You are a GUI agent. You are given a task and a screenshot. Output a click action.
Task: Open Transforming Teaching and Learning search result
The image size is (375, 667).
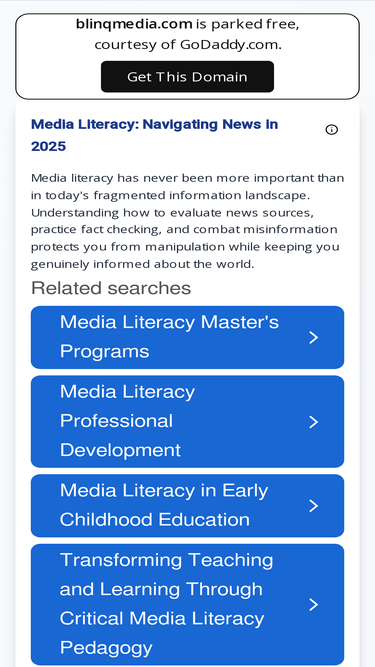pos(187,604)
